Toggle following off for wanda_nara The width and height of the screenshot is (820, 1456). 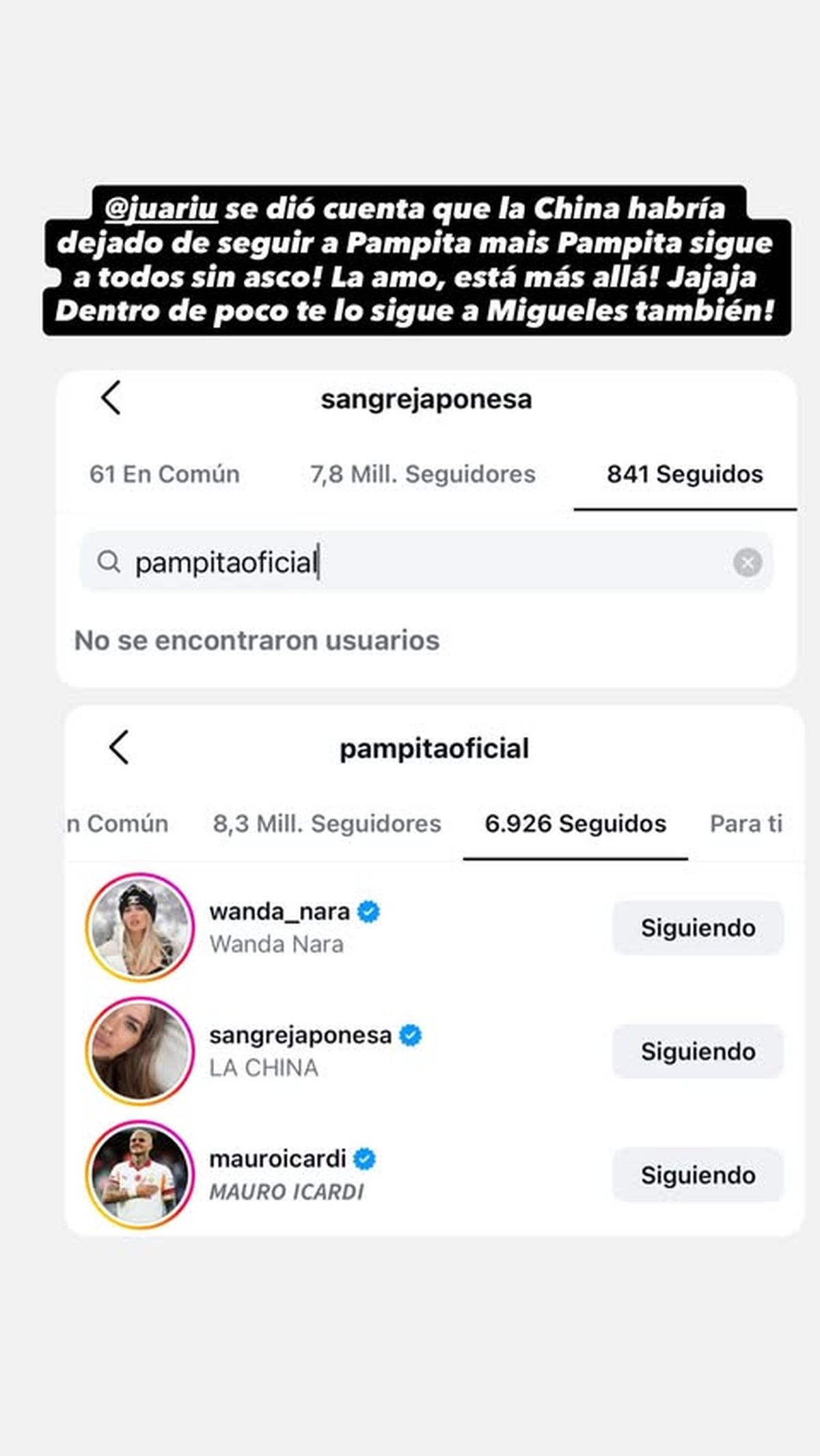[697, 928]
